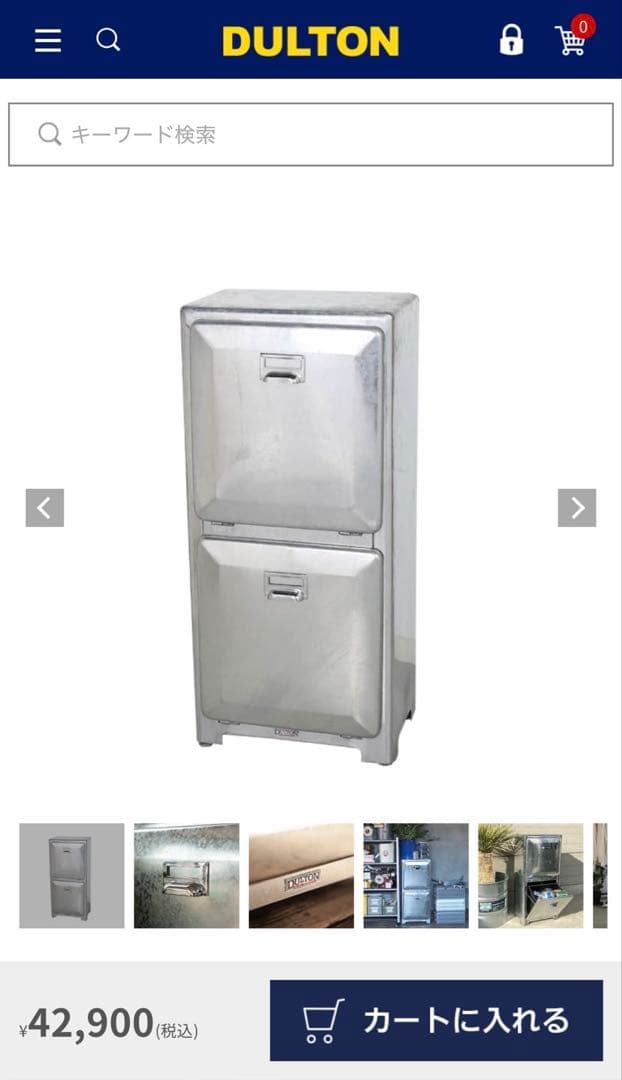622x1080 pixels.
Task: Select the thumbnail showing the open drawer
Action: coord(530,876)
